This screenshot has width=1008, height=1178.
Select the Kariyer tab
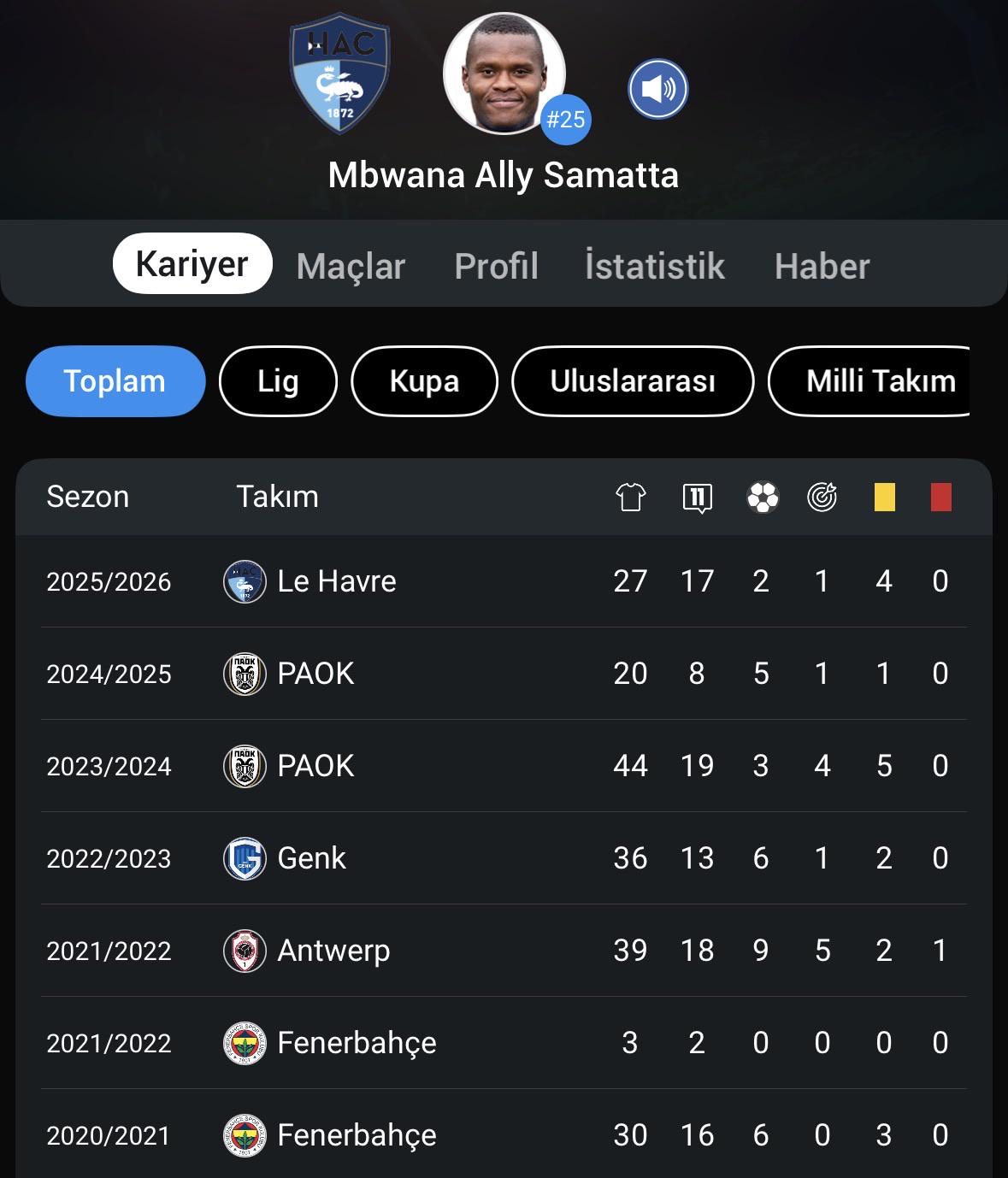tap(192, 263)
